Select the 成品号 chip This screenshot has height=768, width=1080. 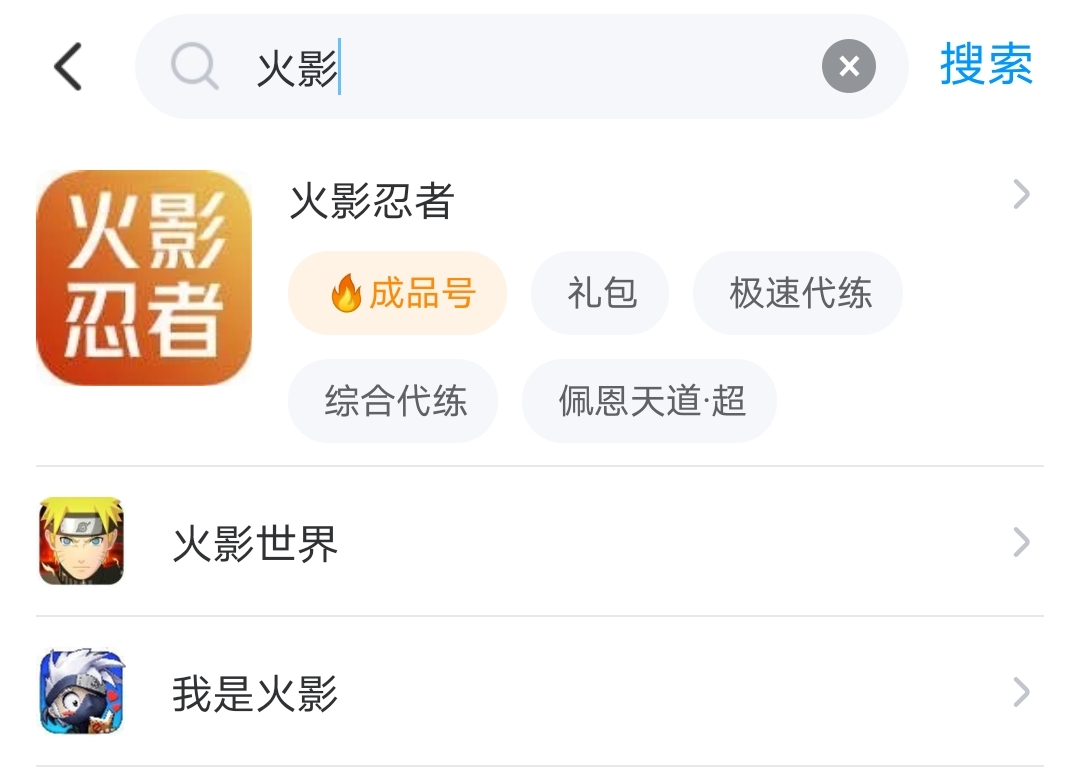click(x=398, y=293)
